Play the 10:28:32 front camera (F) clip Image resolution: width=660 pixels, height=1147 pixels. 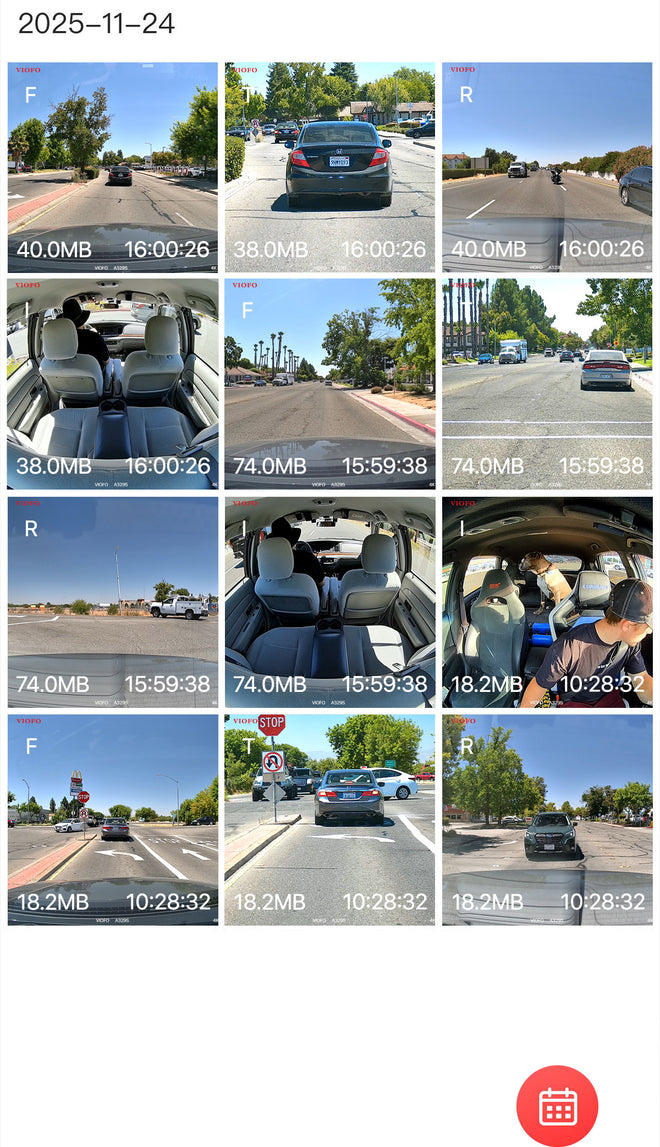tap(113, 819)
